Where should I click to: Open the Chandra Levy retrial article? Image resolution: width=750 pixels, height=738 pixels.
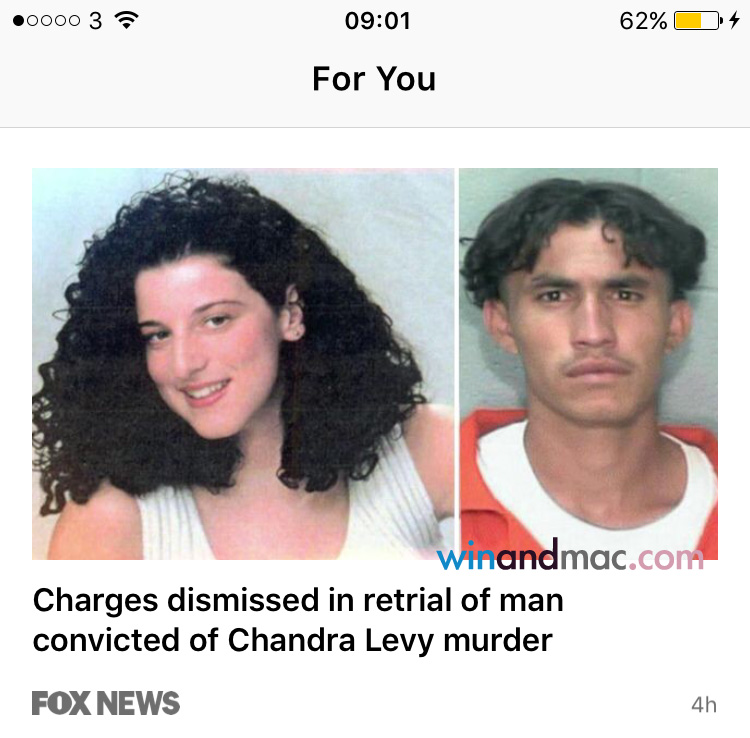pyautogui.click(x=298, y=620)
